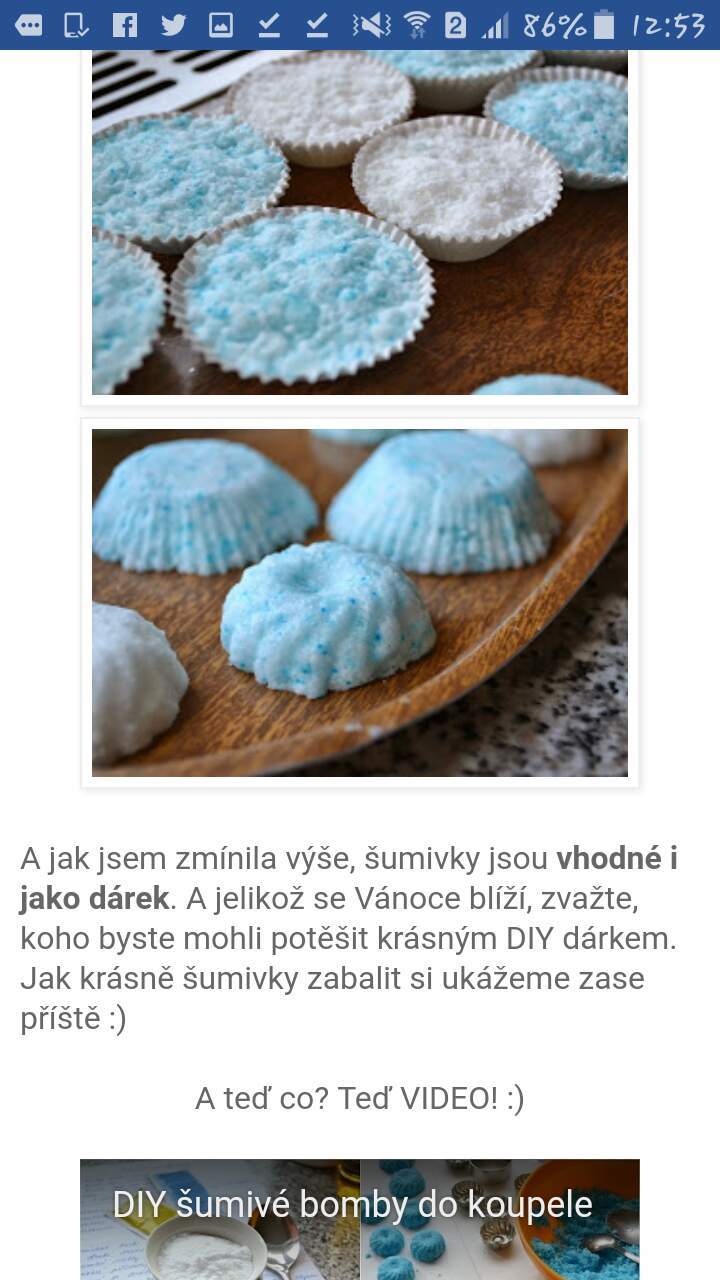Open the photo of finished blue bath bombs

tap(360, 603)
